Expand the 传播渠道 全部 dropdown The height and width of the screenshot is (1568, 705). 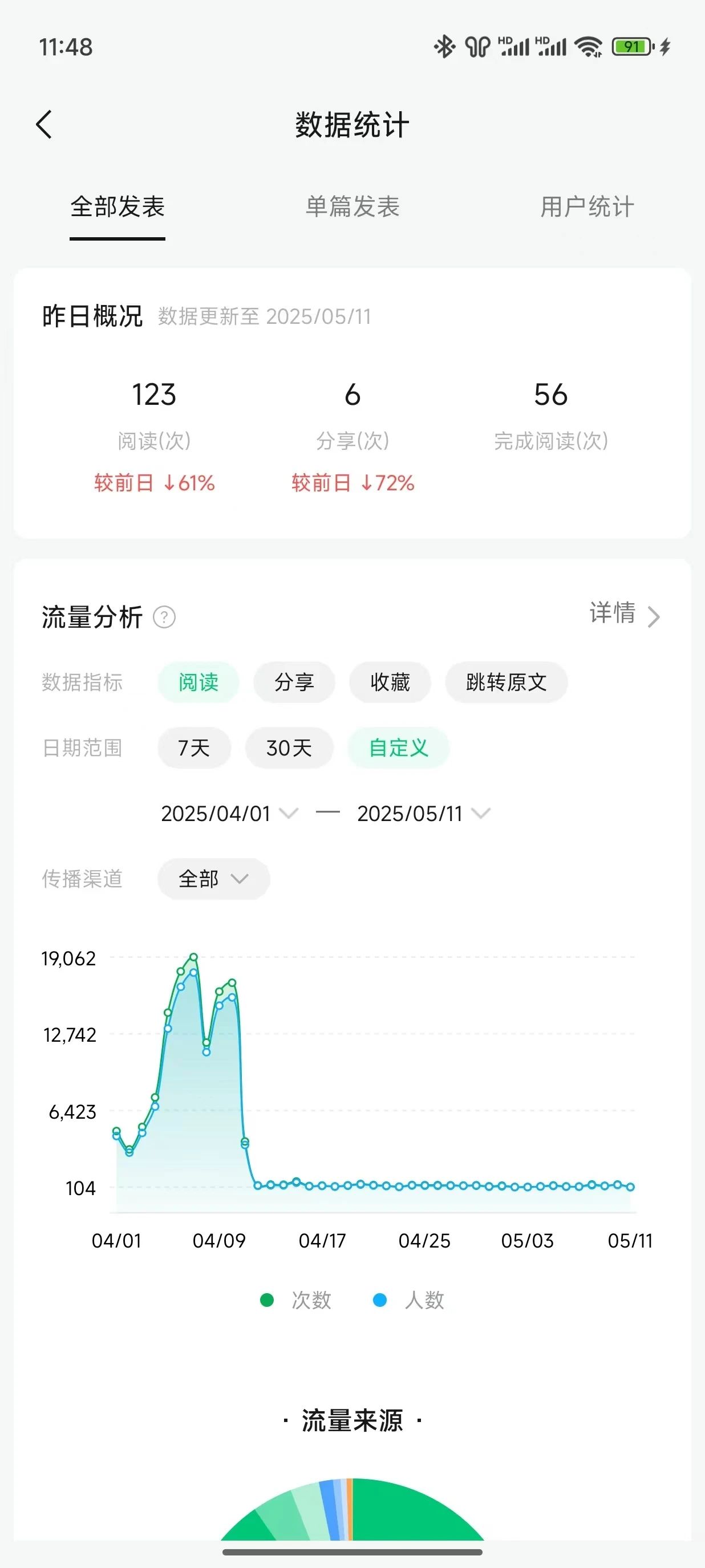214,878
